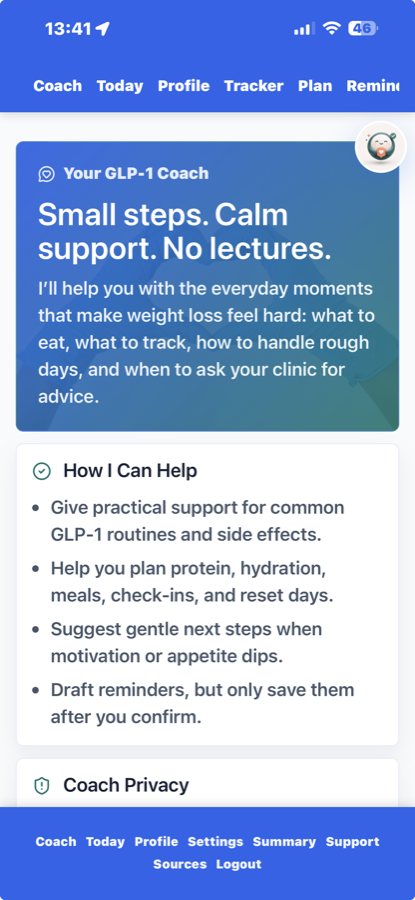Open the Support footer link
The image size is (415, 900).
(352, 841)
